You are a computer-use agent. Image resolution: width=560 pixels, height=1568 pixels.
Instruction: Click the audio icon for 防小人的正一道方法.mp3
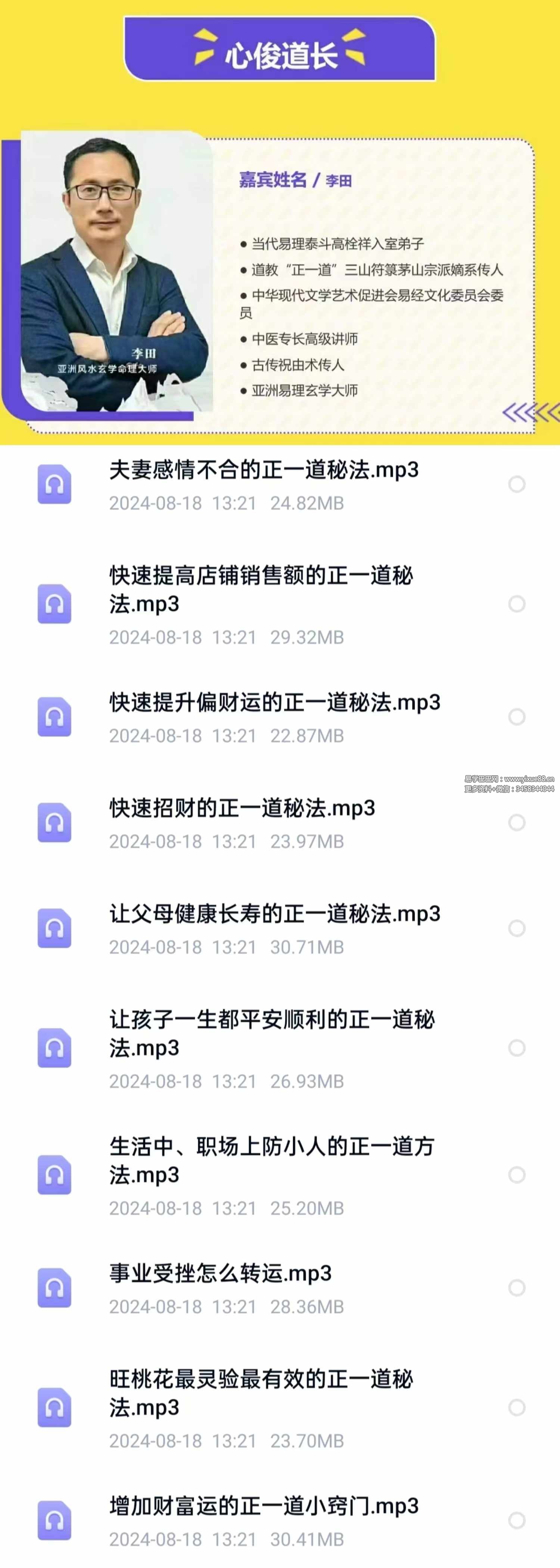pos(54,1175)
